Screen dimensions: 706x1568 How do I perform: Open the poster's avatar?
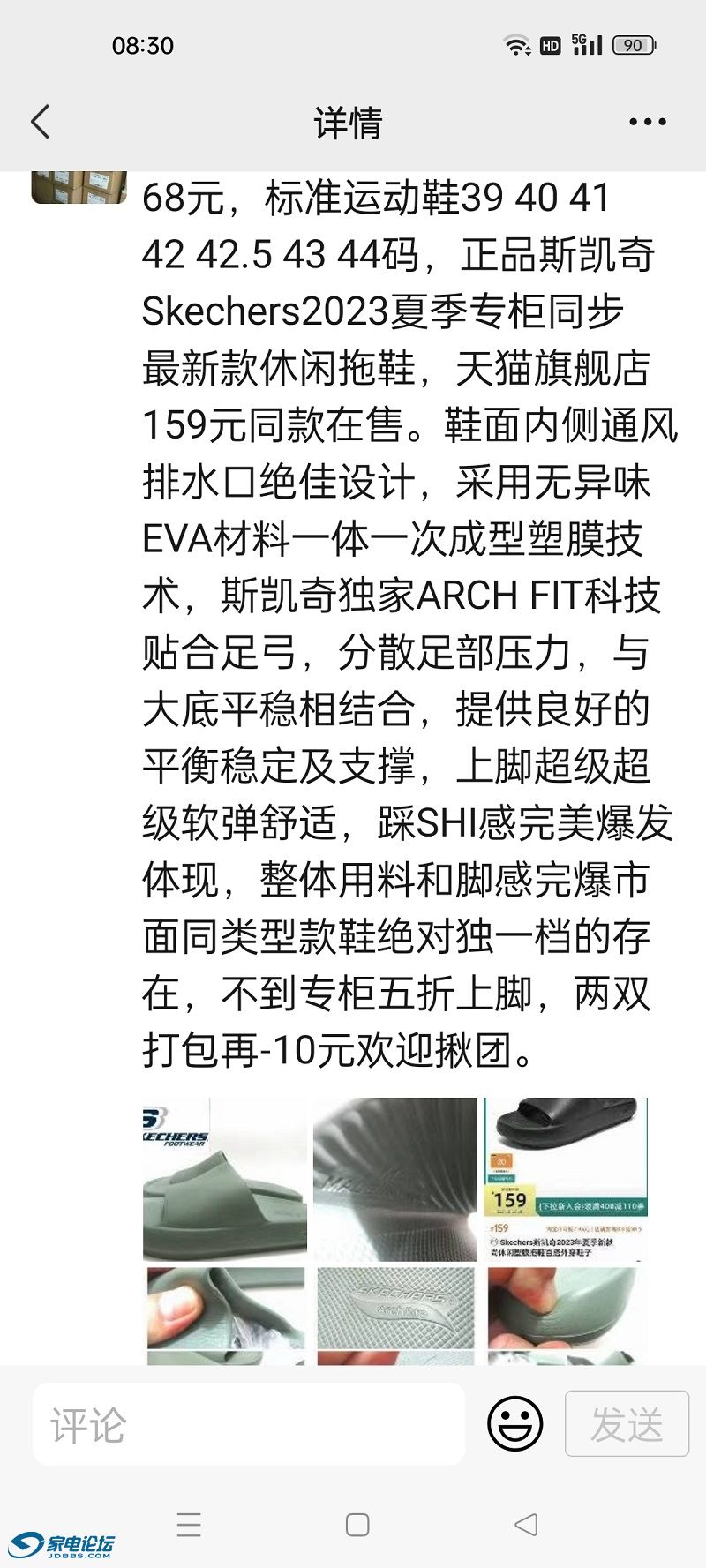point(79,187)
